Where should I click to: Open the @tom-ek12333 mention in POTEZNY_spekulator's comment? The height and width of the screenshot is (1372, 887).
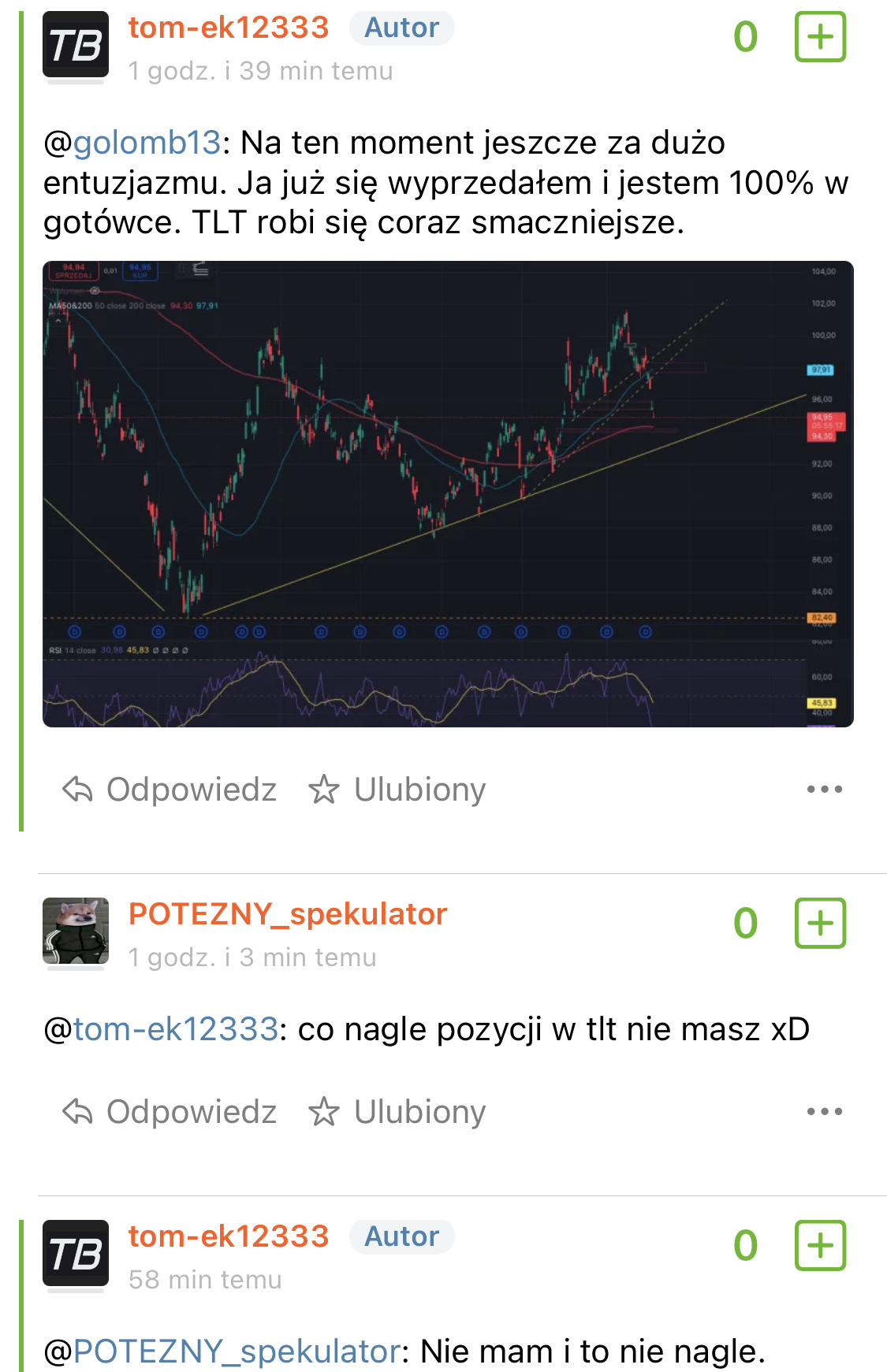tap(175, 1029)
